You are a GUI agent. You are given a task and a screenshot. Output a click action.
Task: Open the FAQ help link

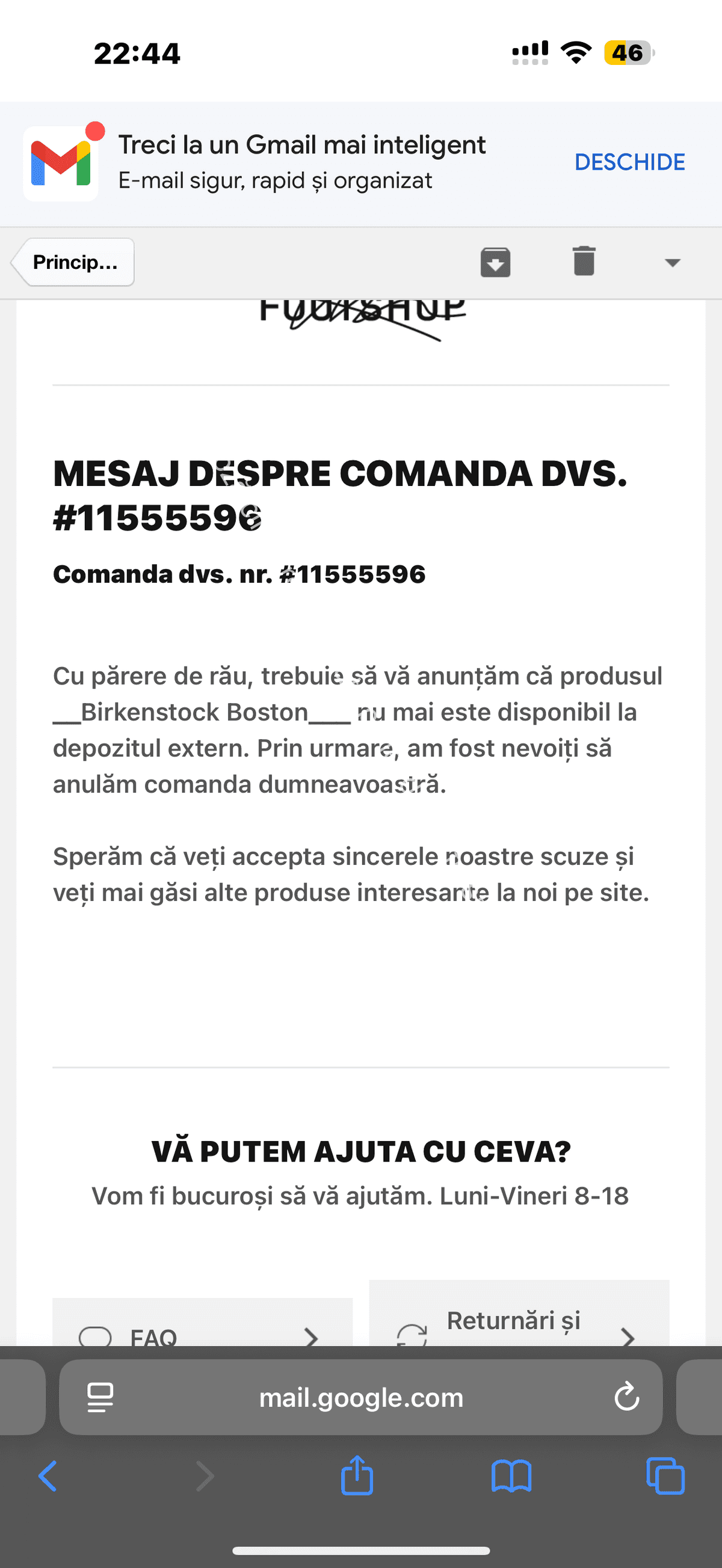[x=202, y=1336]
